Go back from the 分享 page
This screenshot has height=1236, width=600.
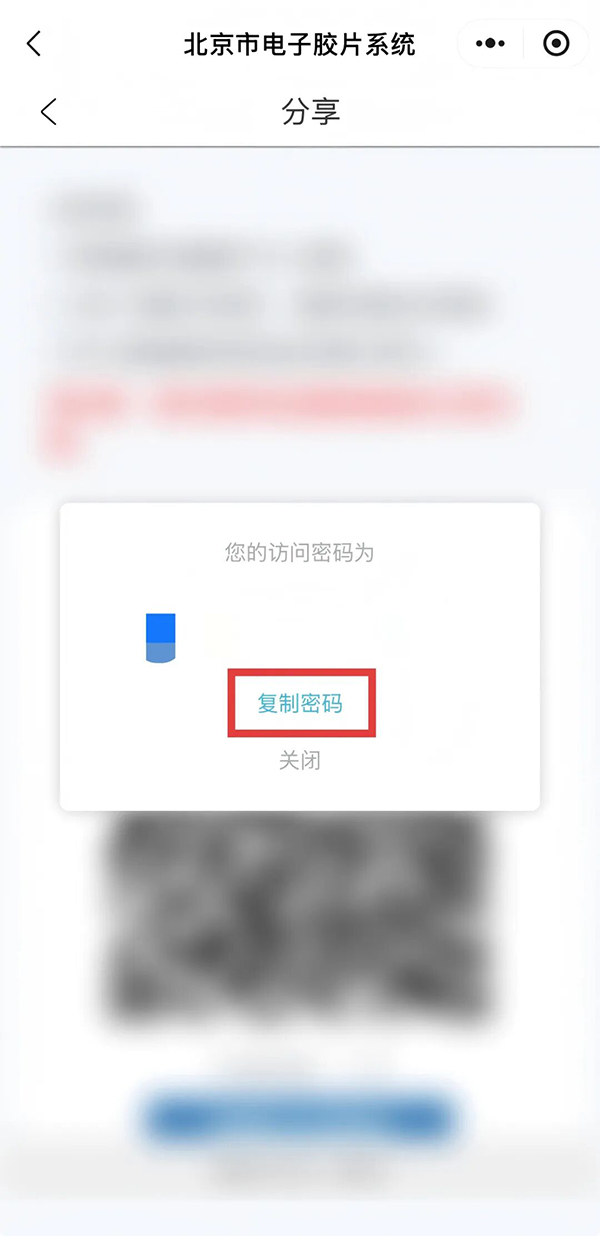[x=48, y=112]
